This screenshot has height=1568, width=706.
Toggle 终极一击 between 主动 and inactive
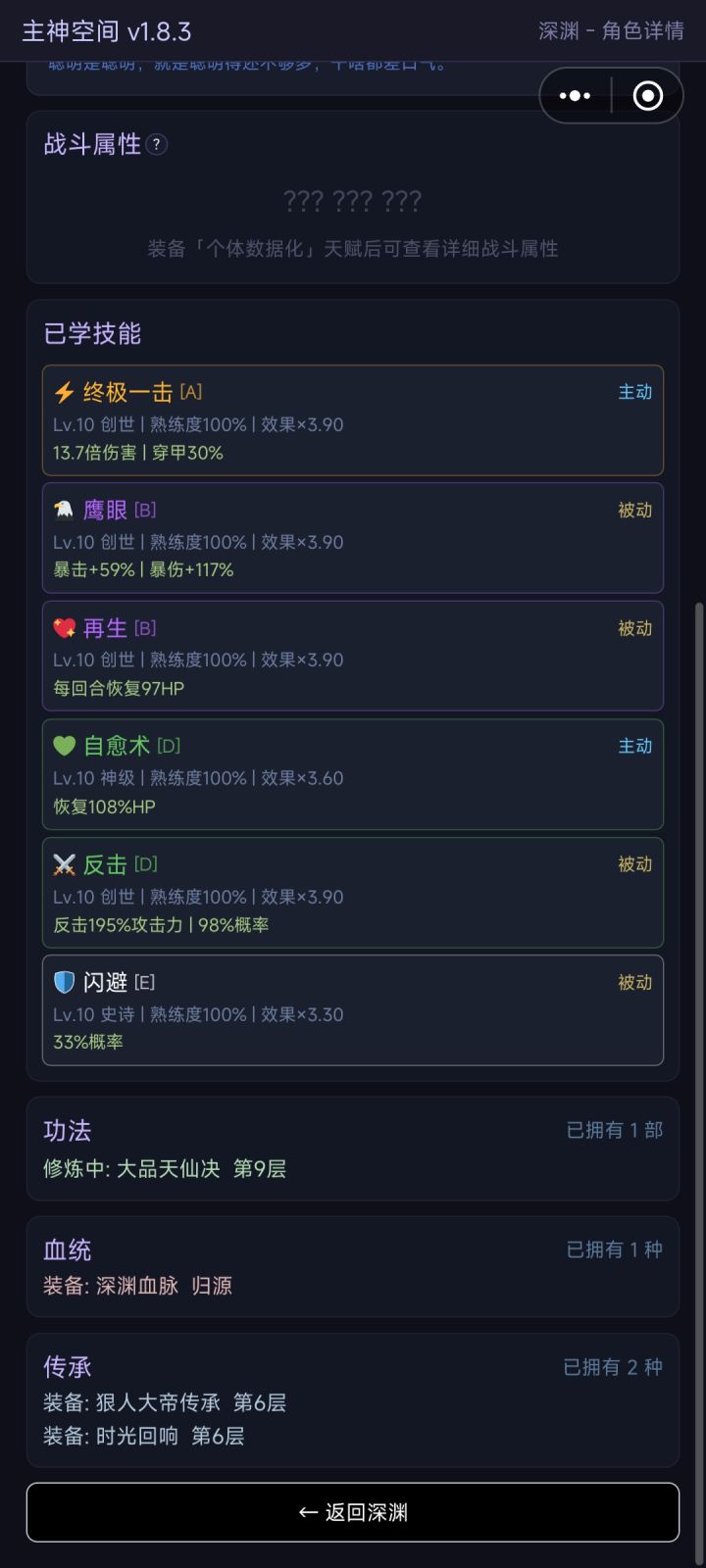click(x=635, y=392)
